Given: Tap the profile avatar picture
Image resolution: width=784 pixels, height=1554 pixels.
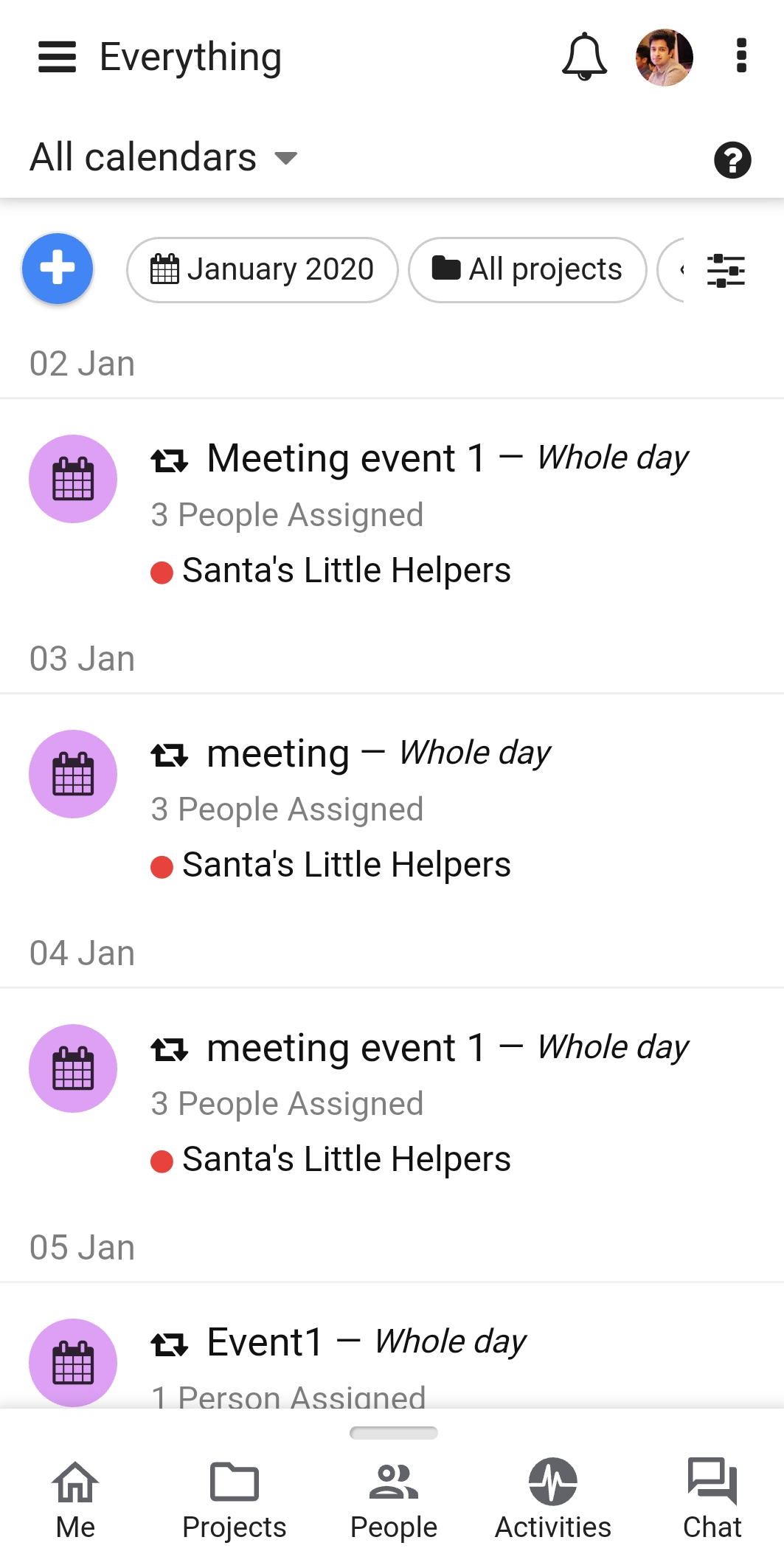Looking at the screenshot, I should point(664,57).
